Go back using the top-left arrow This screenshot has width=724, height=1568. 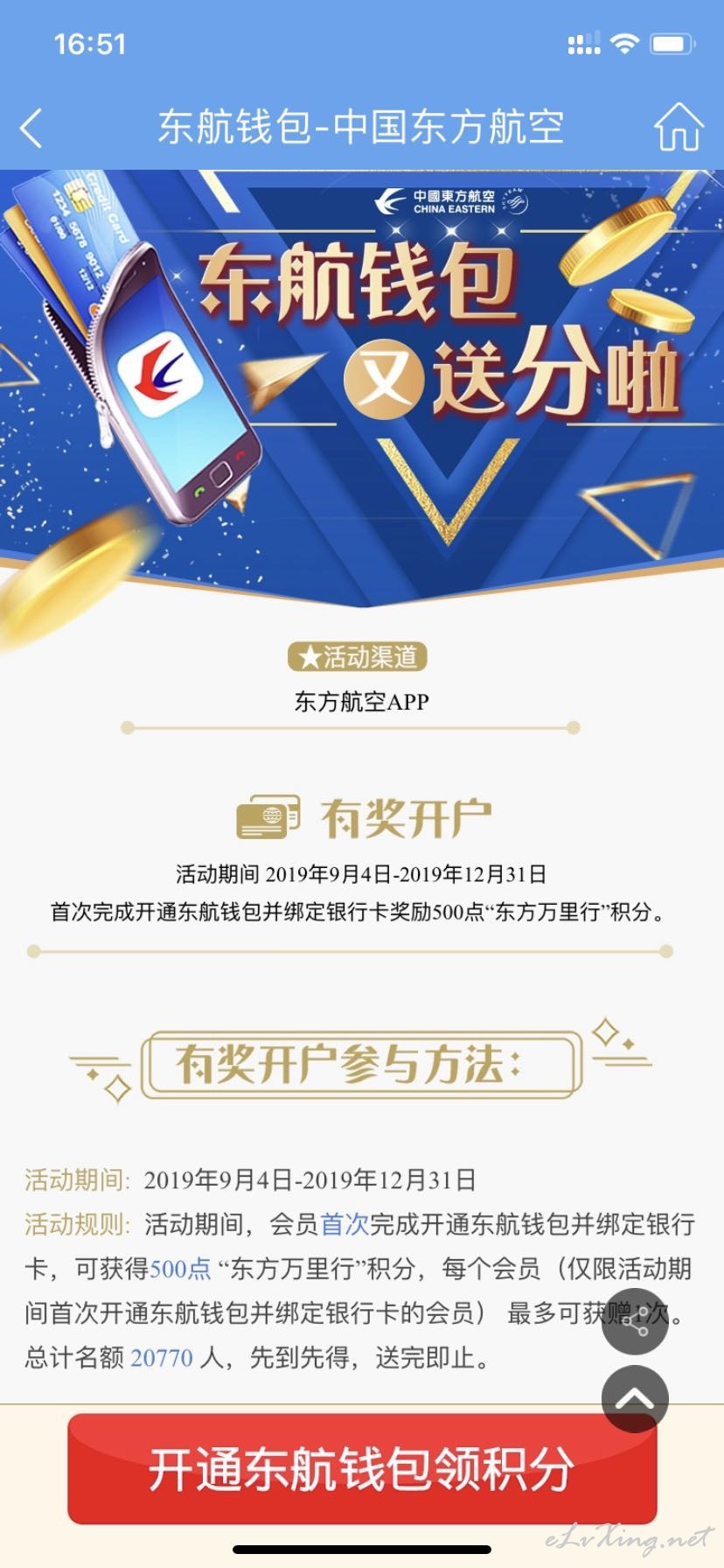31,129
